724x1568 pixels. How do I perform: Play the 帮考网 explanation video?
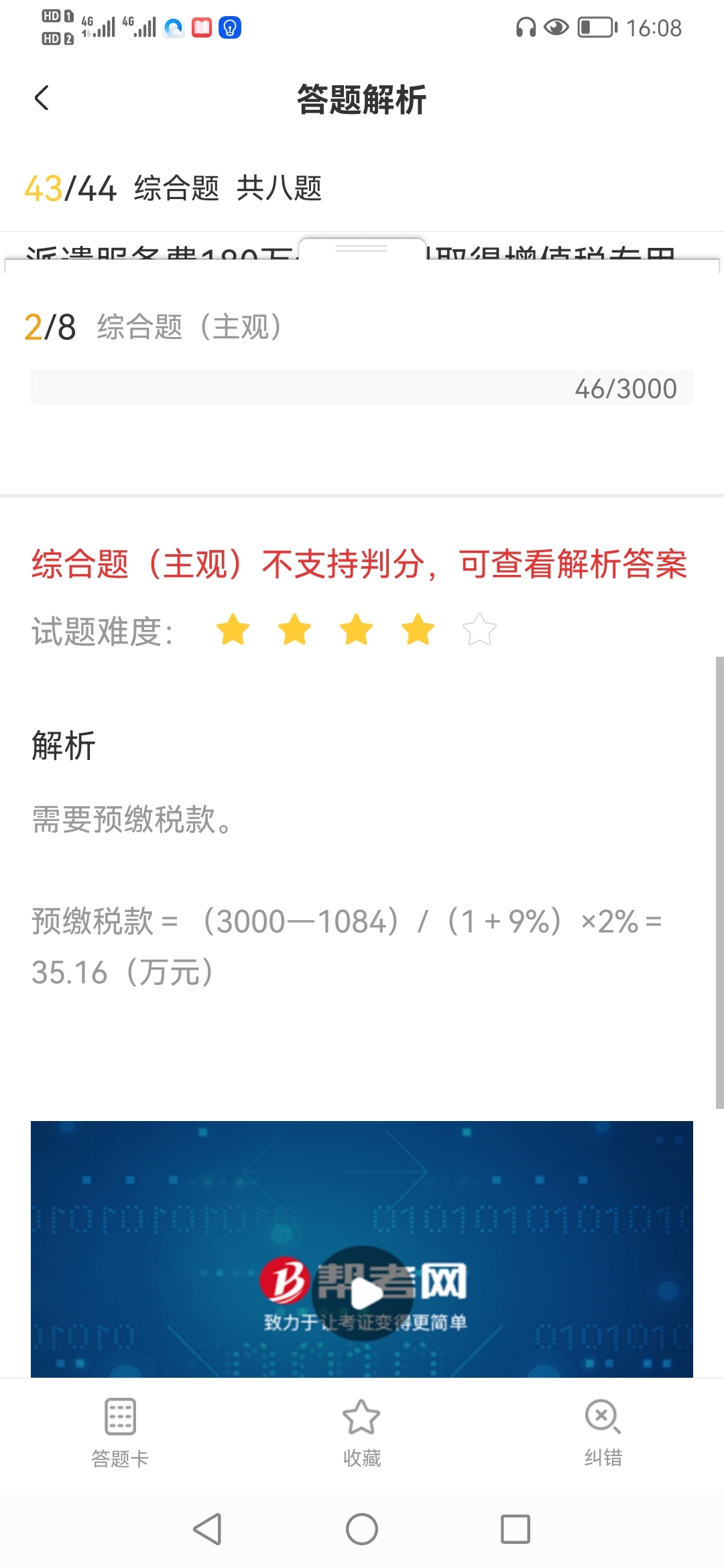[x=362, y=1293]
